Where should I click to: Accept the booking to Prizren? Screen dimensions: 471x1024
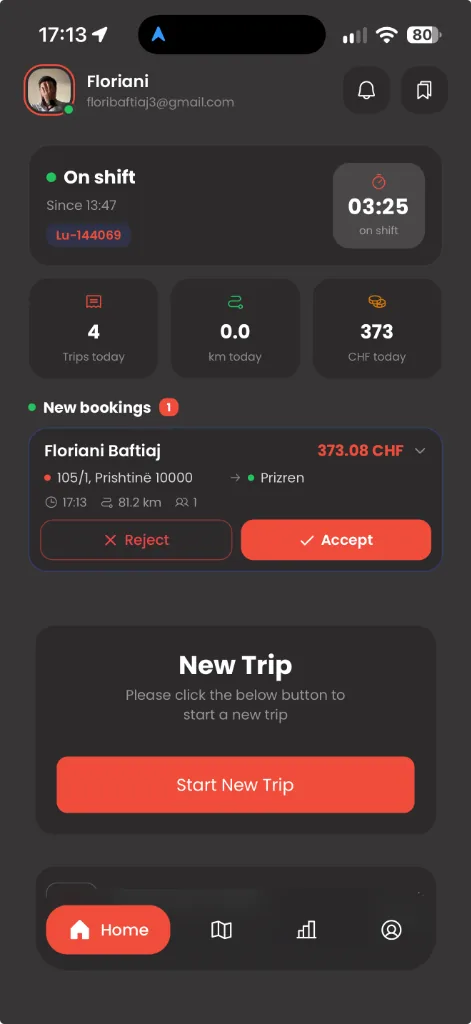click(x=336, y=540)
